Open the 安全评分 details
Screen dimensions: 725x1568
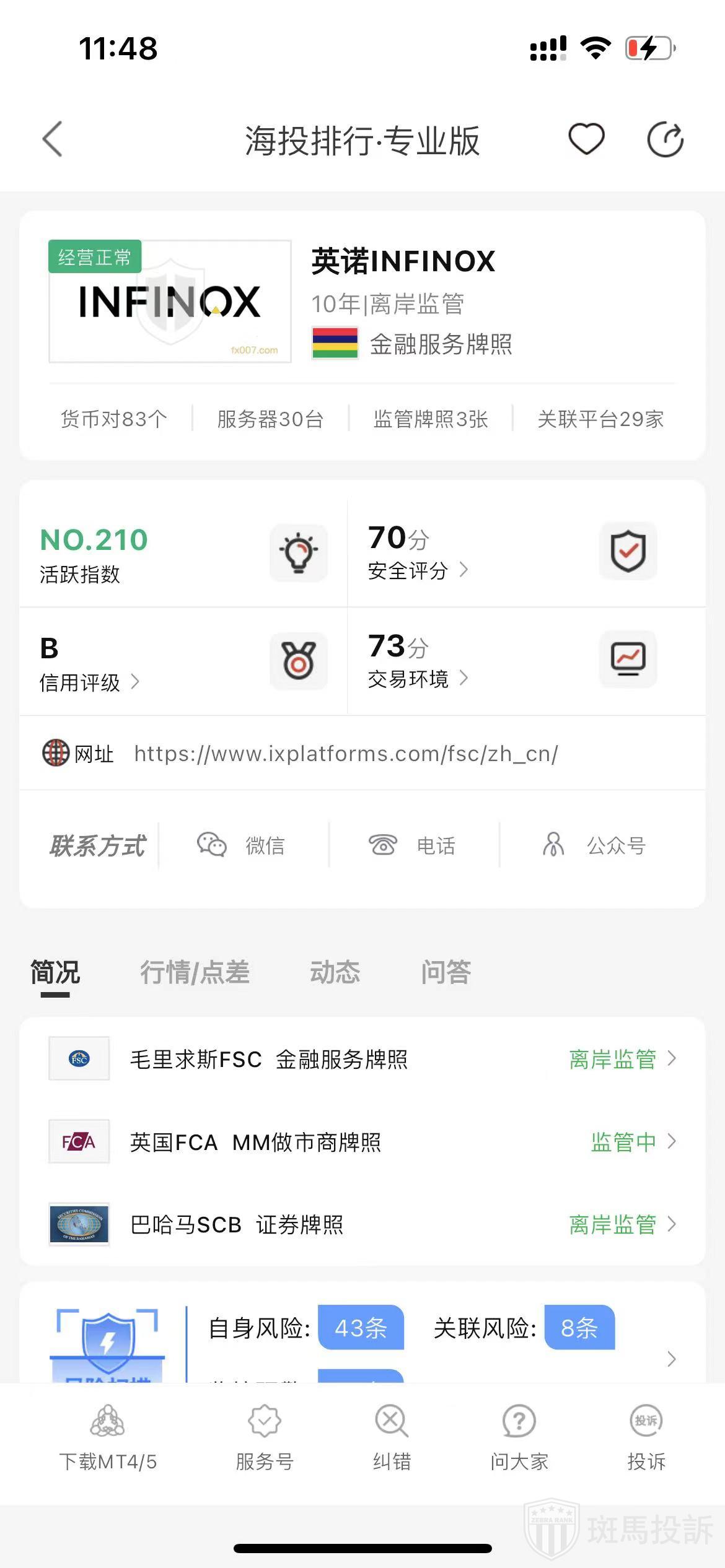coord(417,570)
